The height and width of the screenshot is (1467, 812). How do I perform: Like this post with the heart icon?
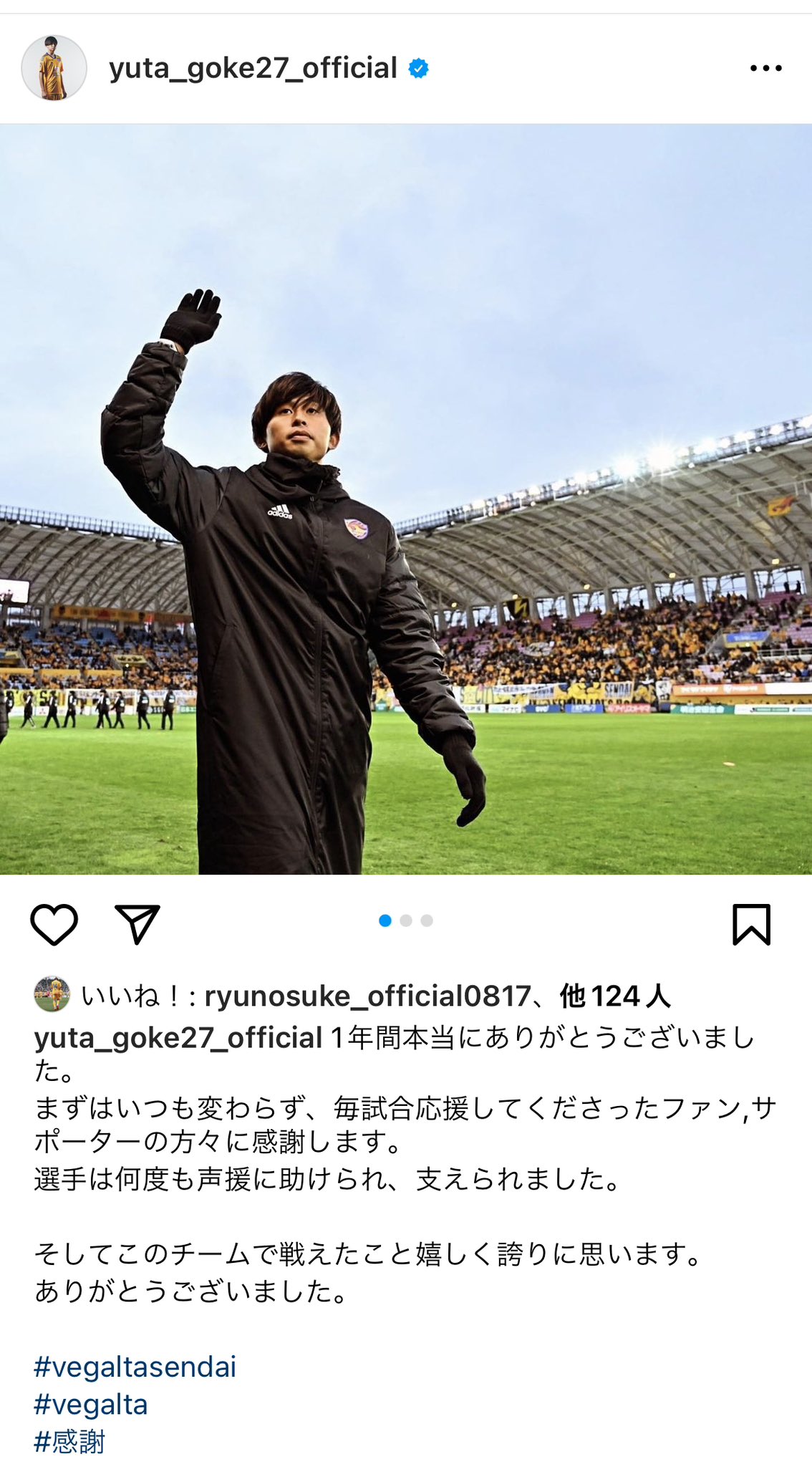tap(54, 924)
